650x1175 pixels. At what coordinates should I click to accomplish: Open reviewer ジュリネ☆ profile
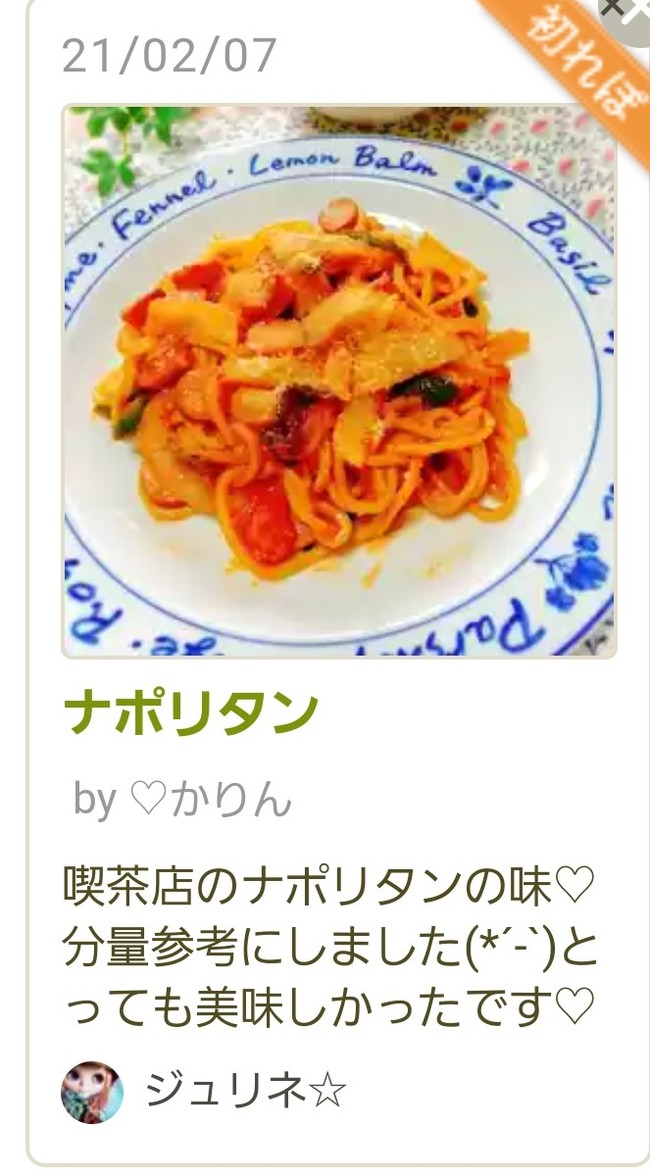[x=245, y=1091]
